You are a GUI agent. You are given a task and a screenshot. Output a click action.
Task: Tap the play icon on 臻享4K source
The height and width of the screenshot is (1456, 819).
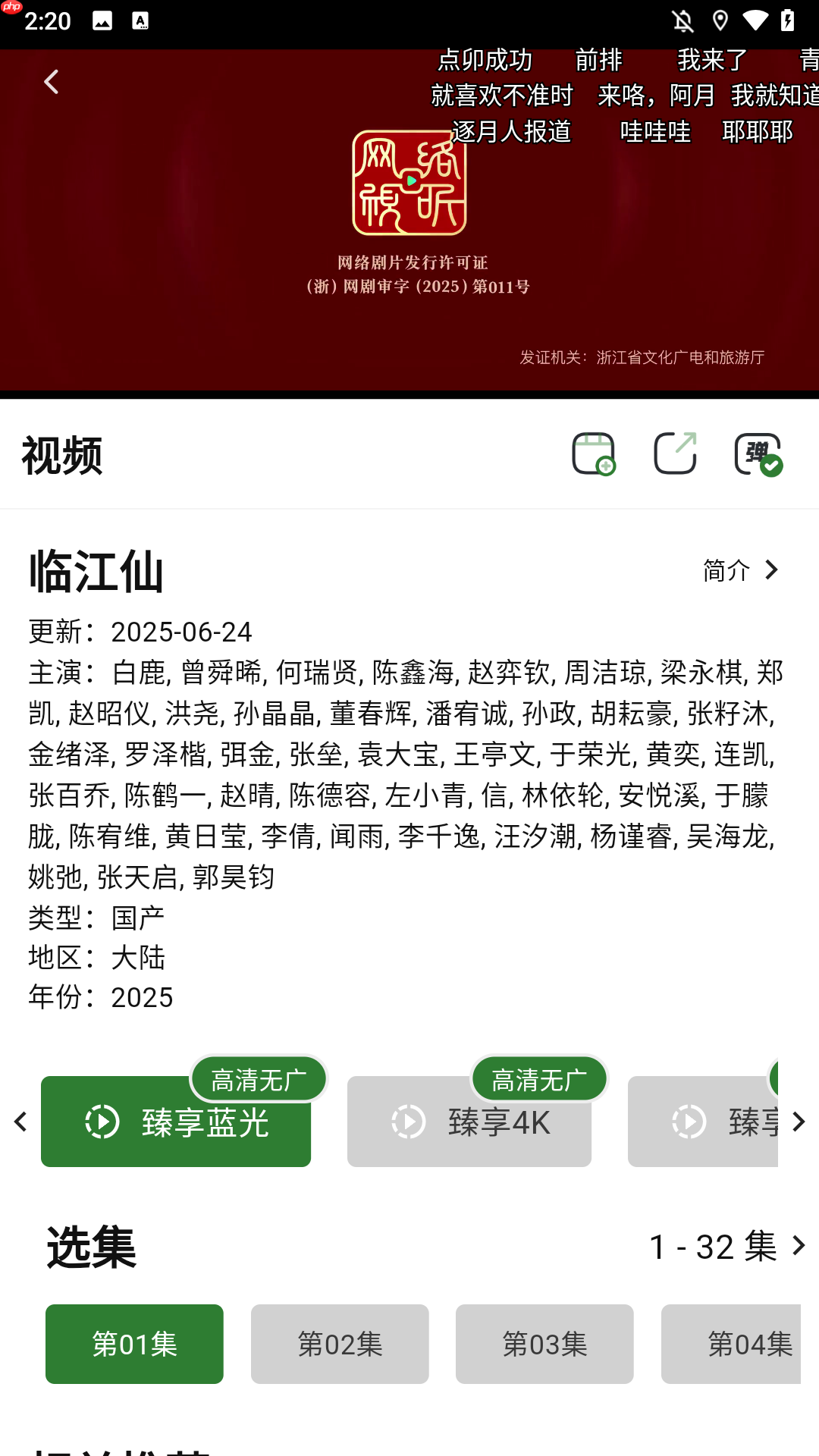409,1123
